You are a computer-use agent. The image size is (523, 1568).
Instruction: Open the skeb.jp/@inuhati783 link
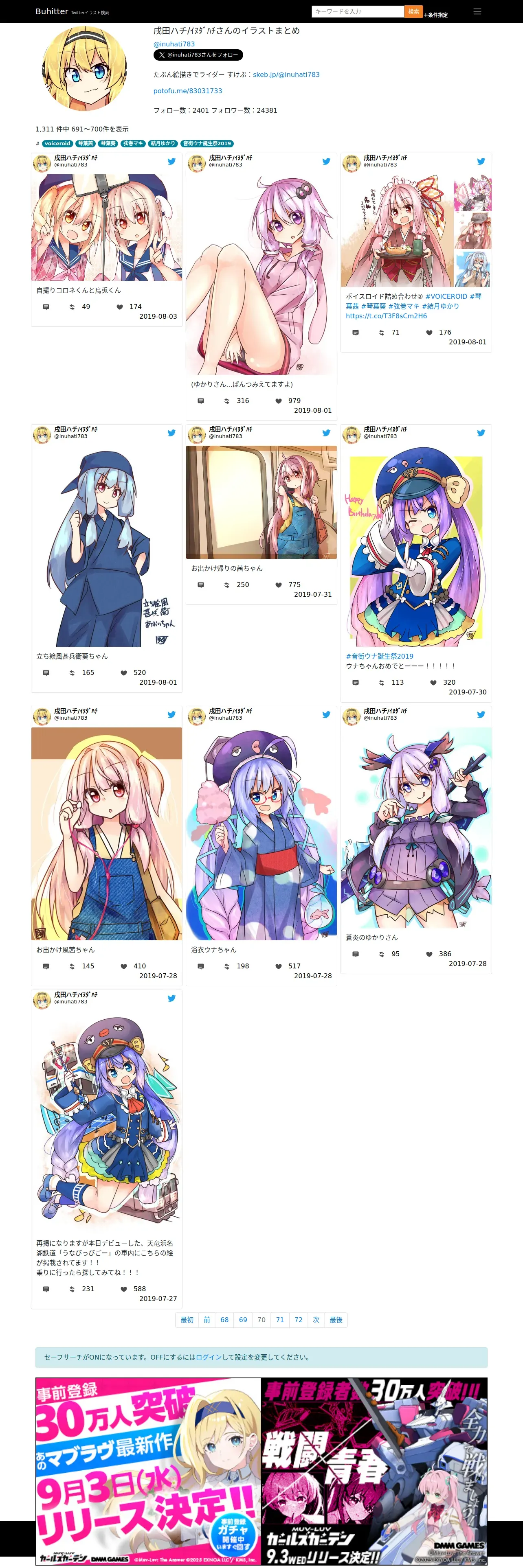point(286,74)
